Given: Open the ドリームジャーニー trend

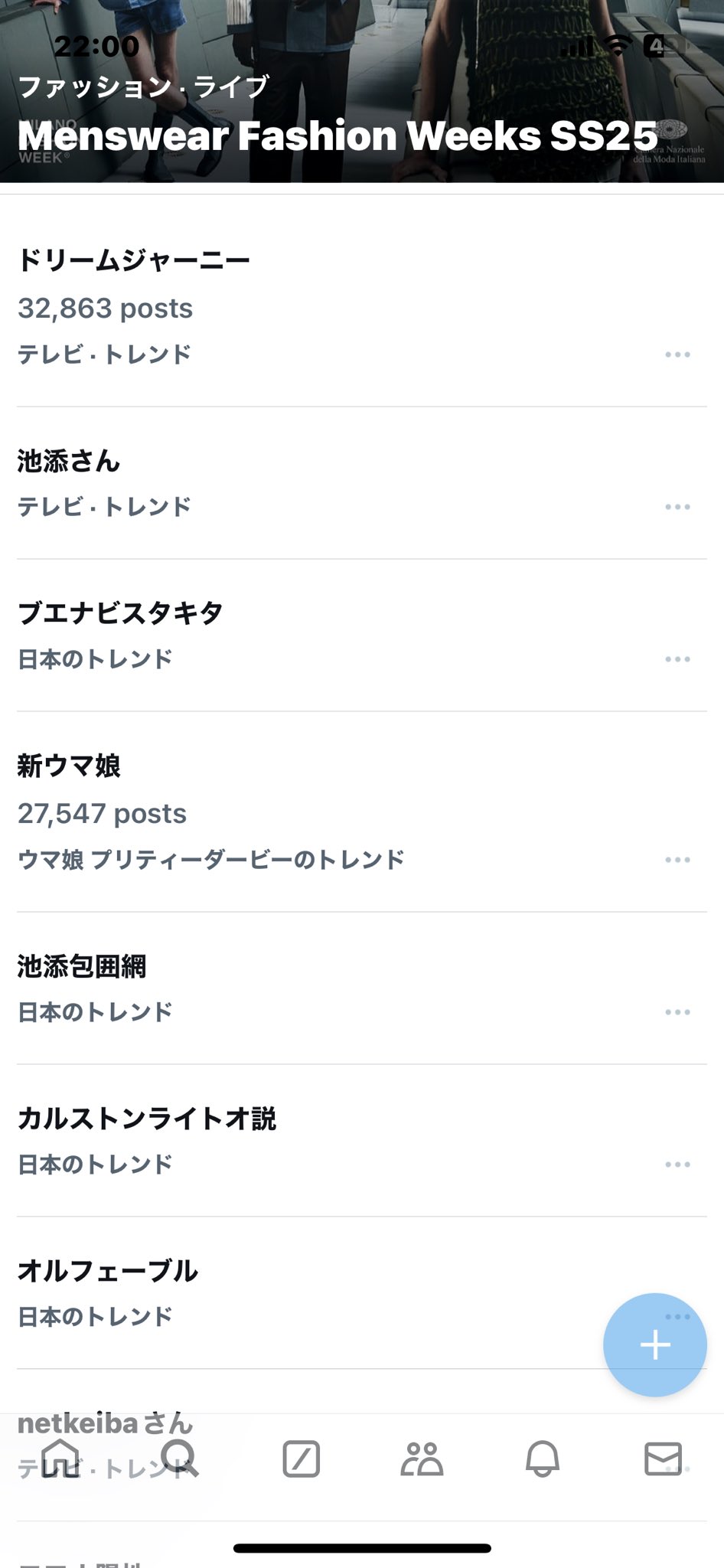Looking at the screenshot, I should (x=362, y=307).
